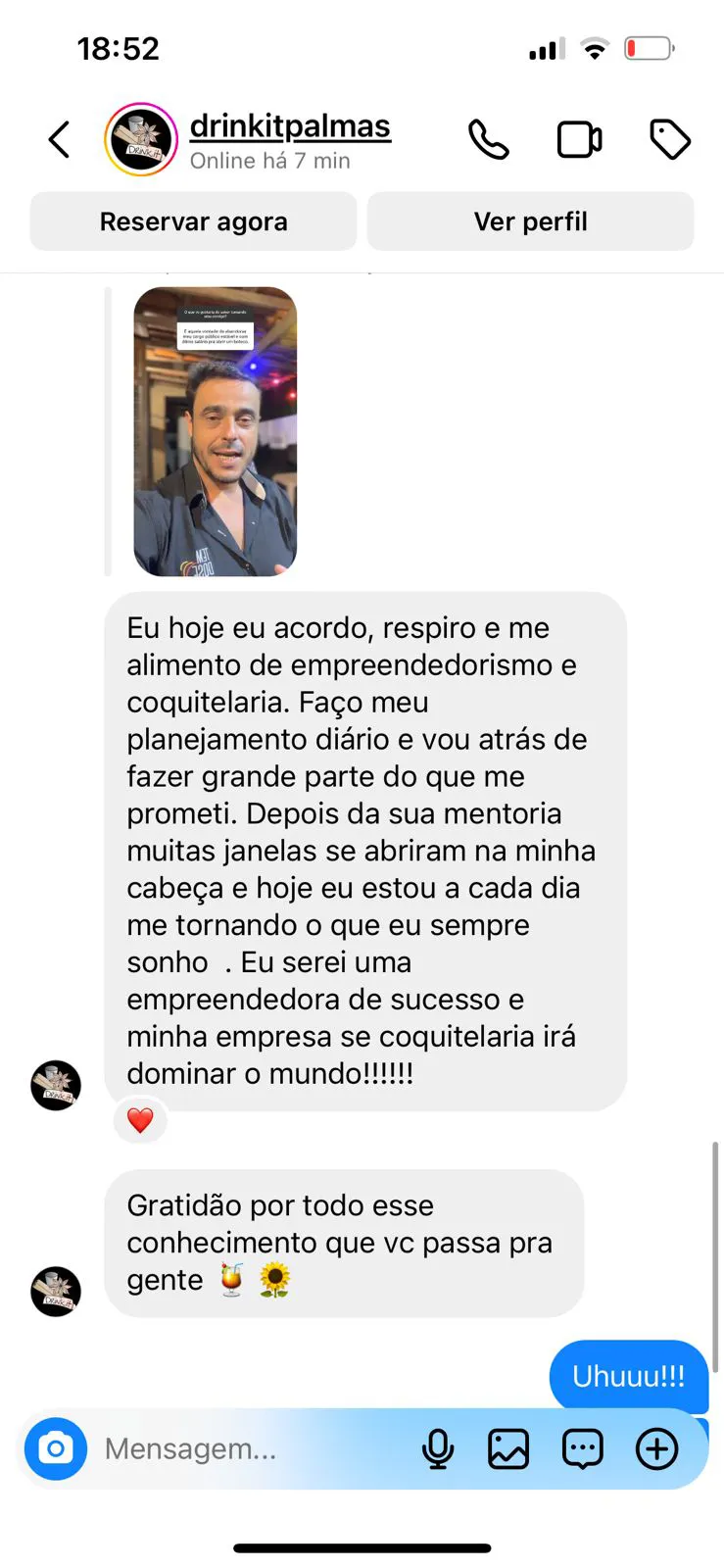The width and height of the screenshot is (724, 1568).
Task: Open the photo gallery picker
Action: coord(508,1448)
